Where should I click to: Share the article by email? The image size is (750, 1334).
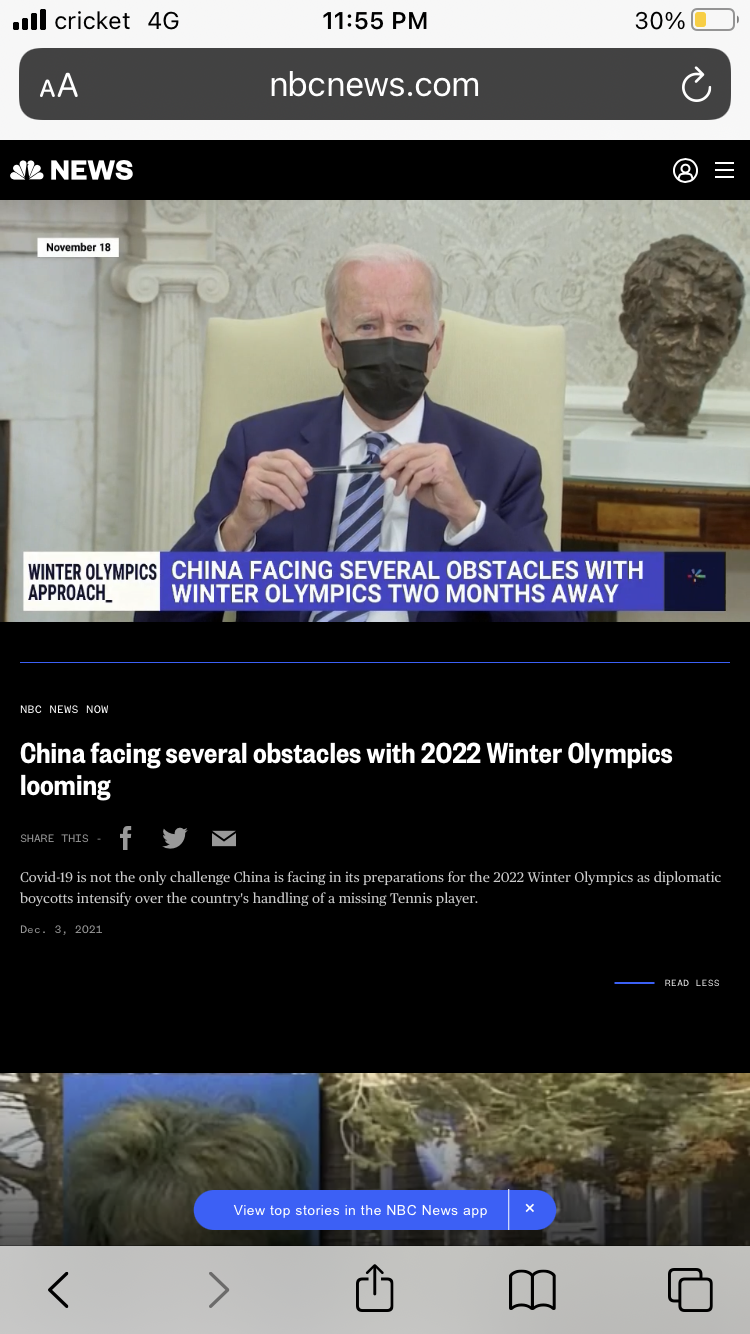[x=224, y=838]
